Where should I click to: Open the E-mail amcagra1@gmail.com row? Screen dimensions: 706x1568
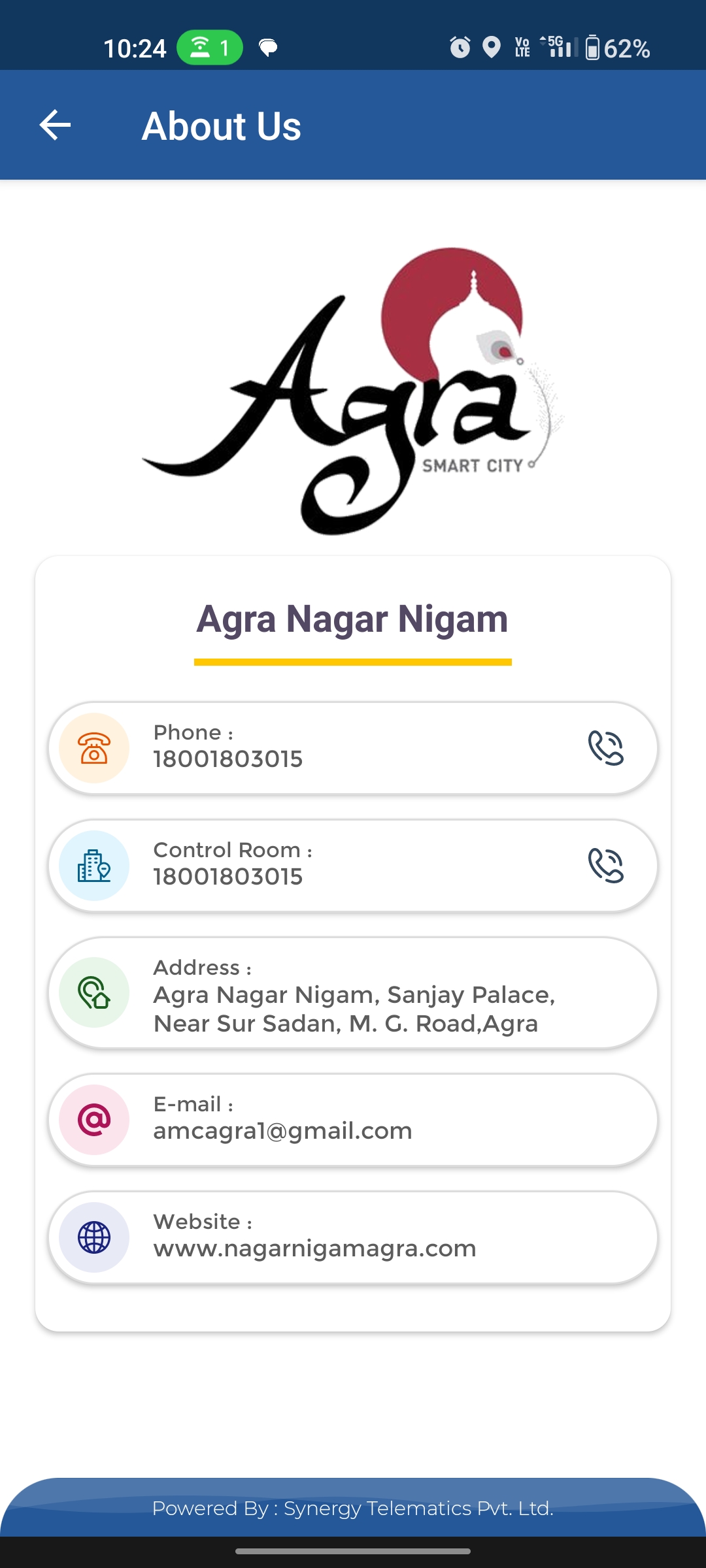click(x=353, y=1119)
